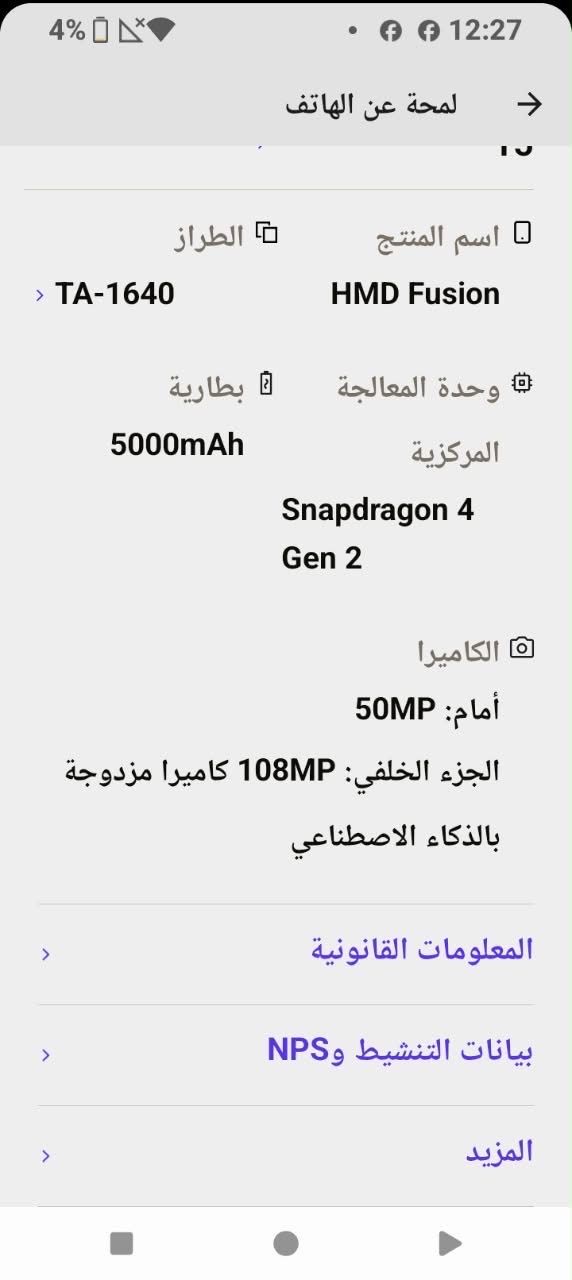572x1280 pixels.
Task: Open the المزيد (more) row
Action: [286, 1155]
